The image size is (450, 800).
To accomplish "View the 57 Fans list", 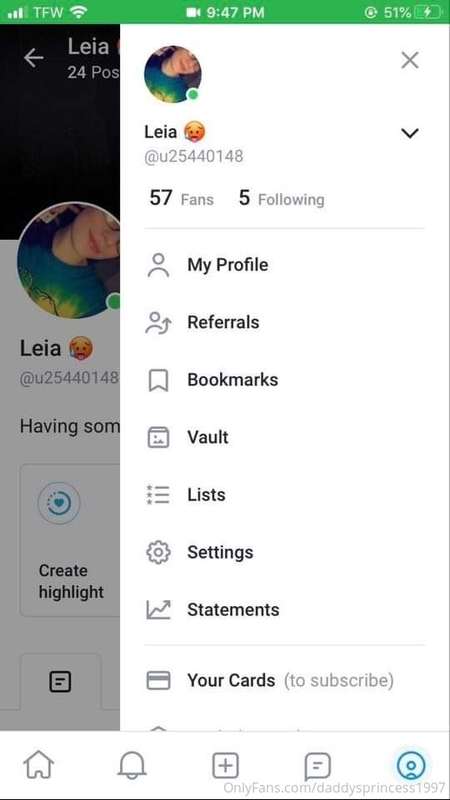I will pyautogui.click(x=181, y=198).
